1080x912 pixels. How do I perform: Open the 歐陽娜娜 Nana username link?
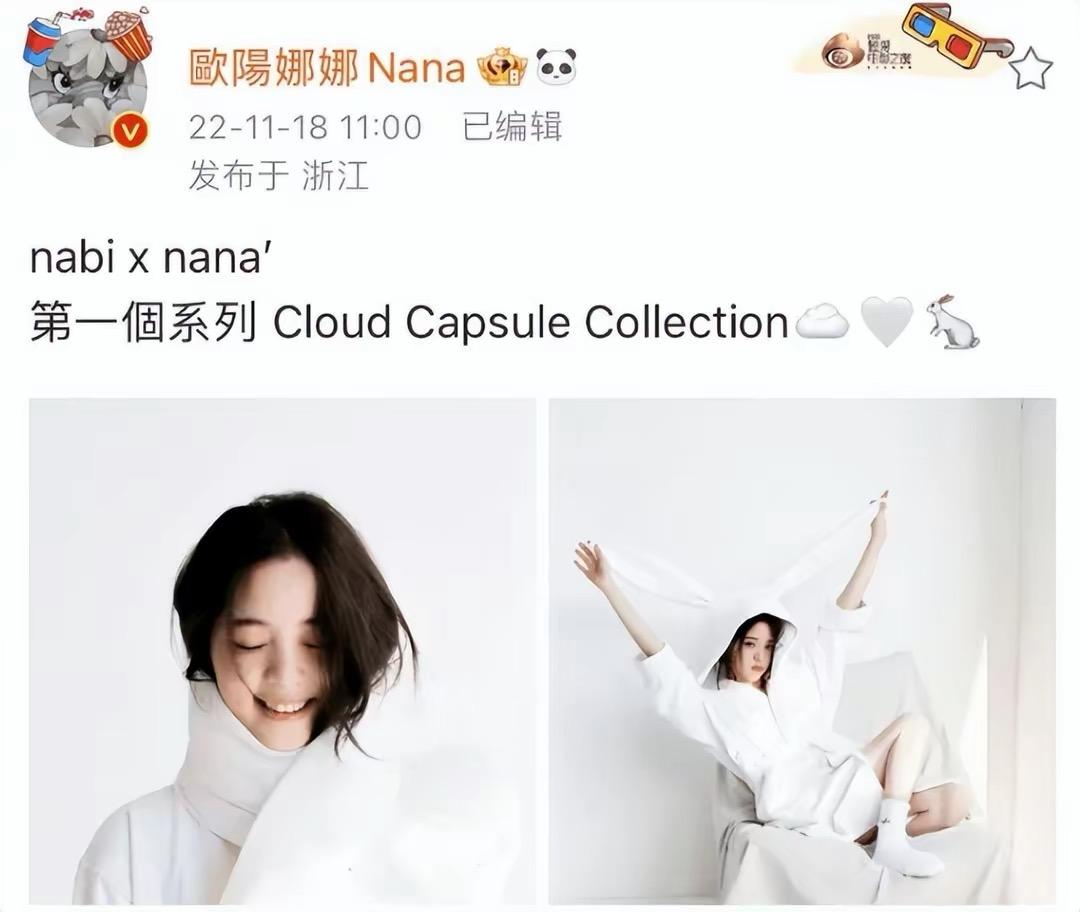[327, 68]
